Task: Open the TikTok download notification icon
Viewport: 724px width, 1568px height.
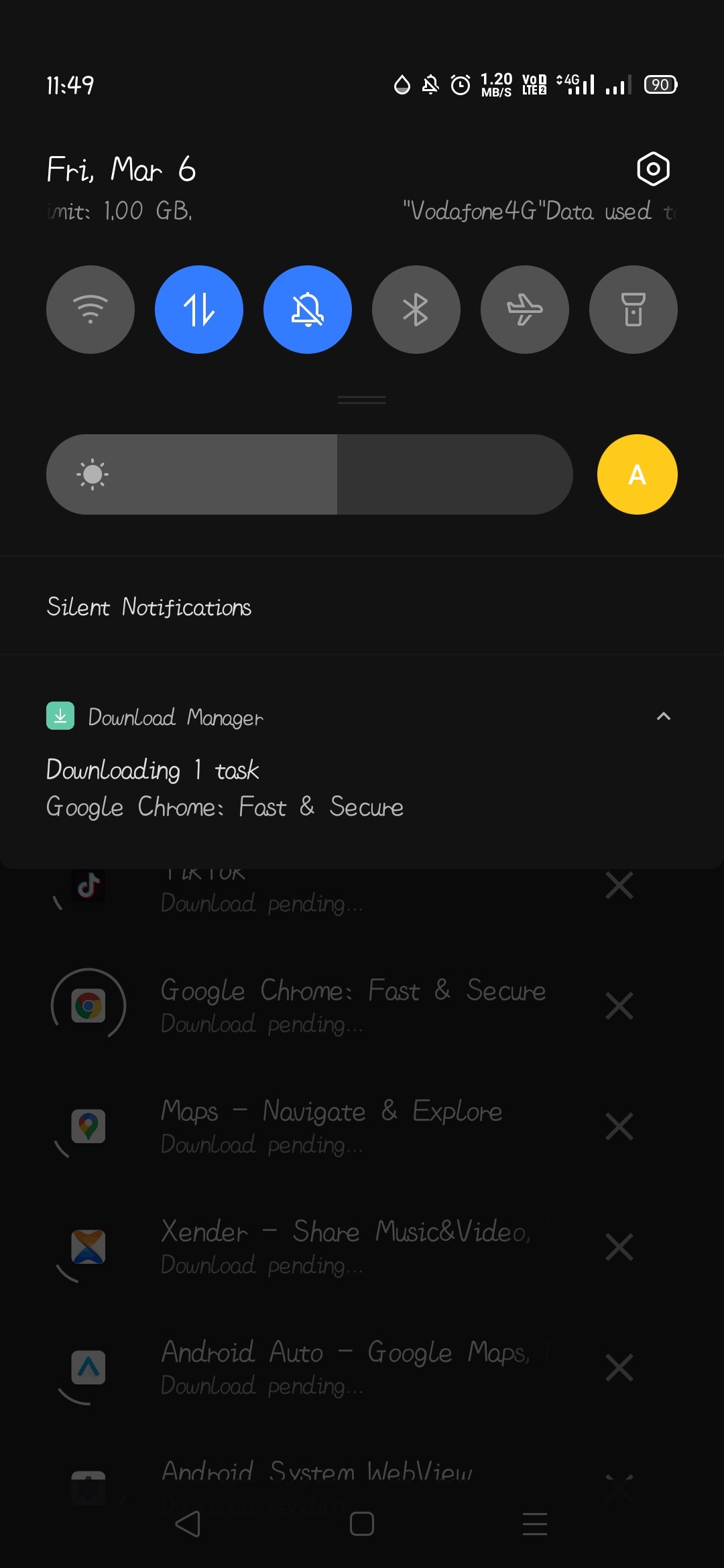Action: click(87, 885)
